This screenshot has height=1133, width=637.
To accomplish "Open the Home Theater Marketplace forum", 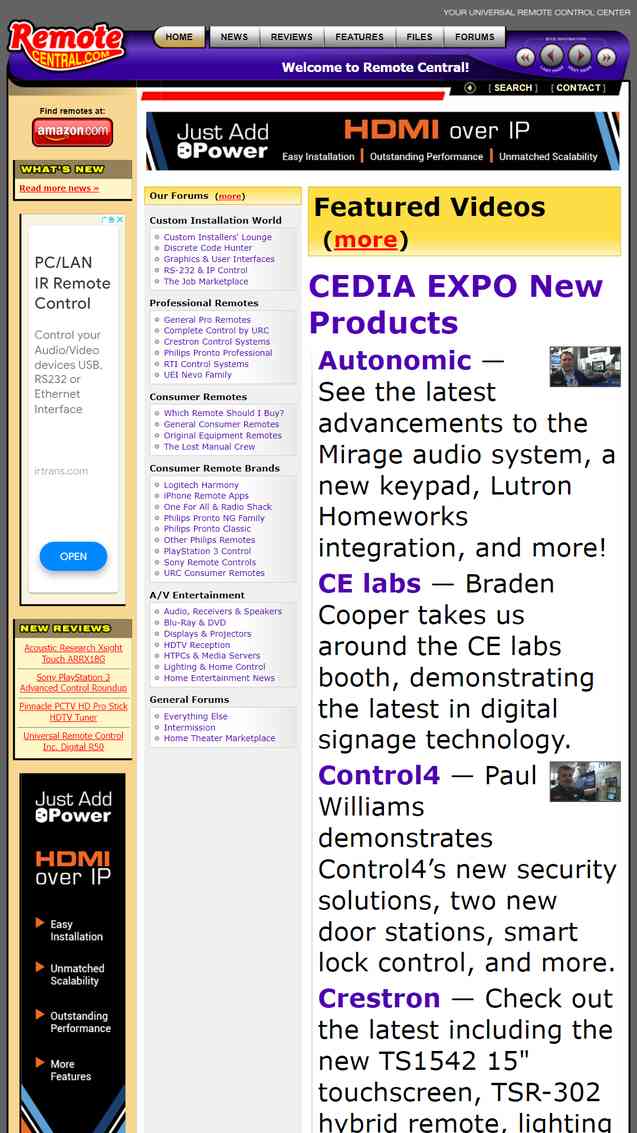I will [x=220, y=738].
